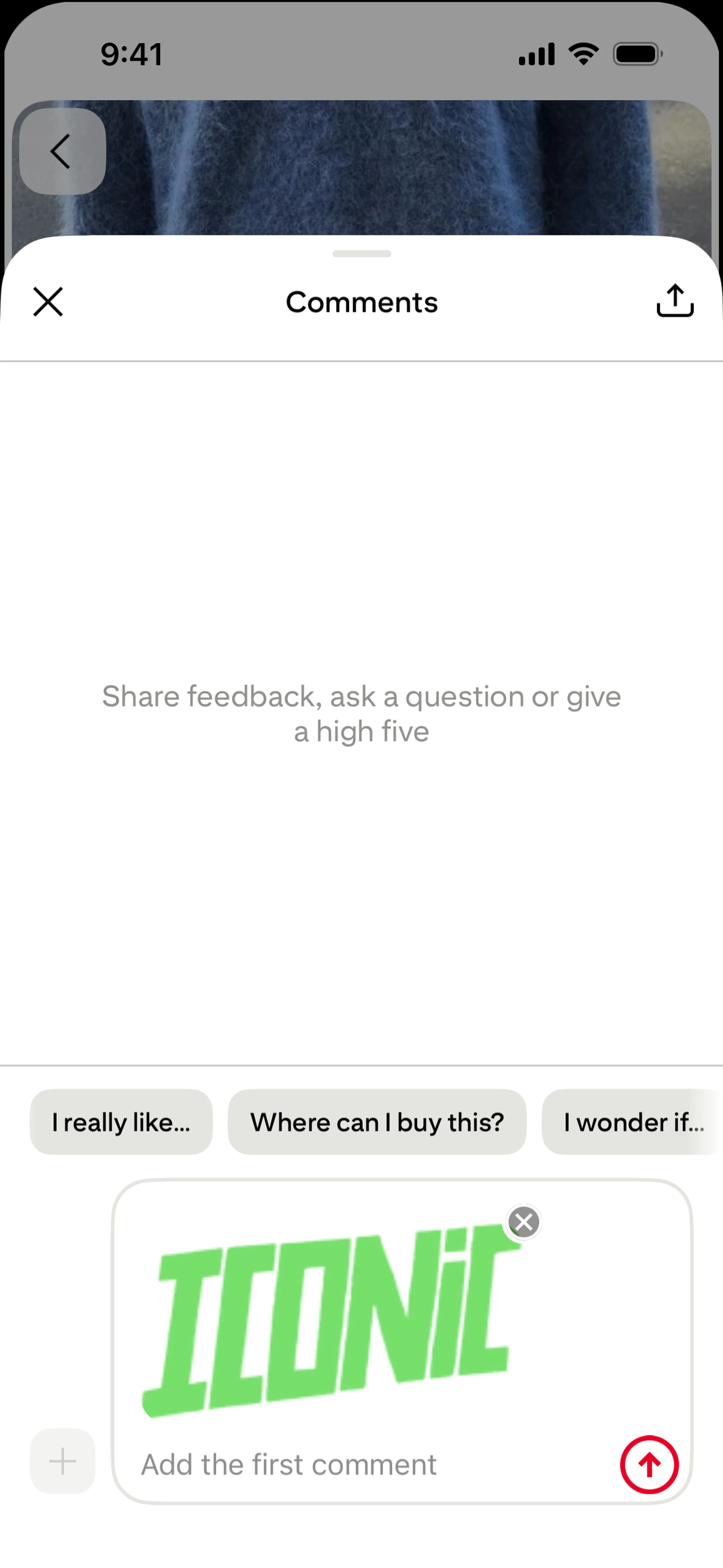Share this pin's comments
Viewport: 723px width, 1568px height.
[x=675, y=301]
